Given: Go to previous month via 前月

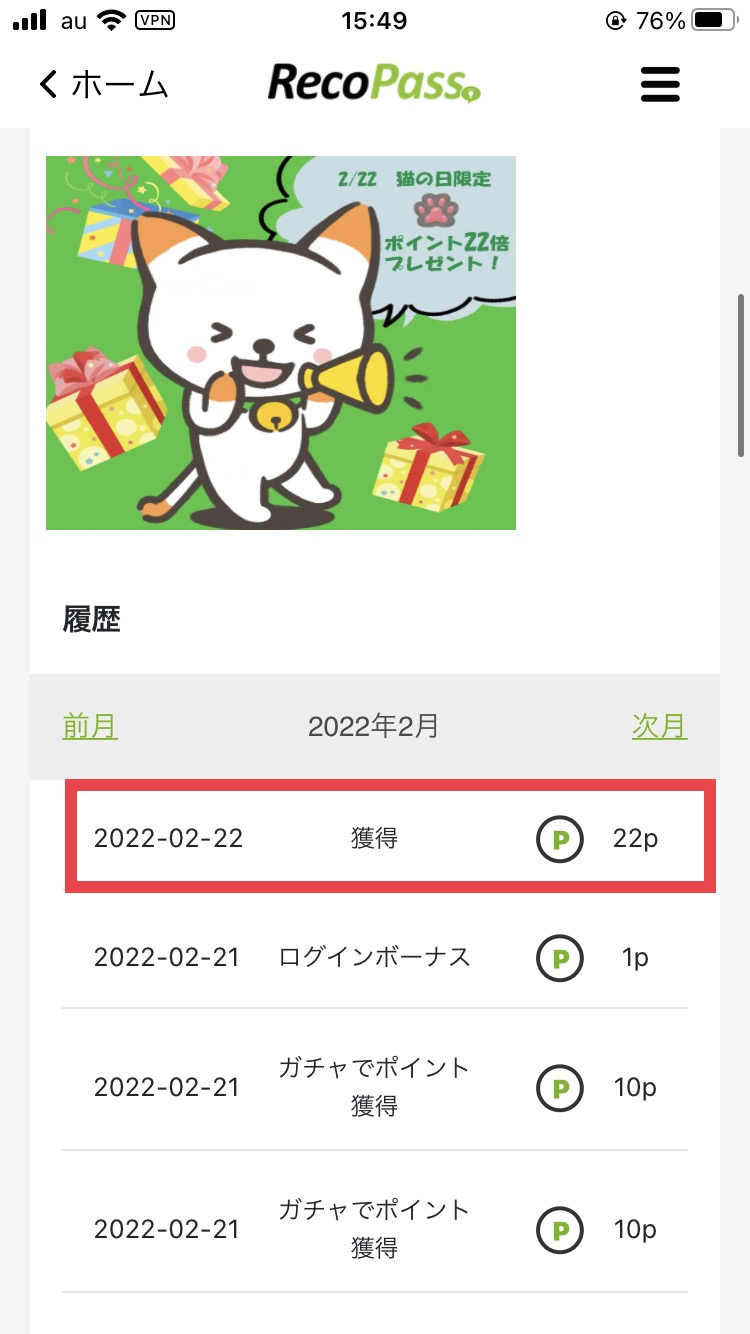Looking at the screenshot, I should pyautogui.click(x=90, y=727).
